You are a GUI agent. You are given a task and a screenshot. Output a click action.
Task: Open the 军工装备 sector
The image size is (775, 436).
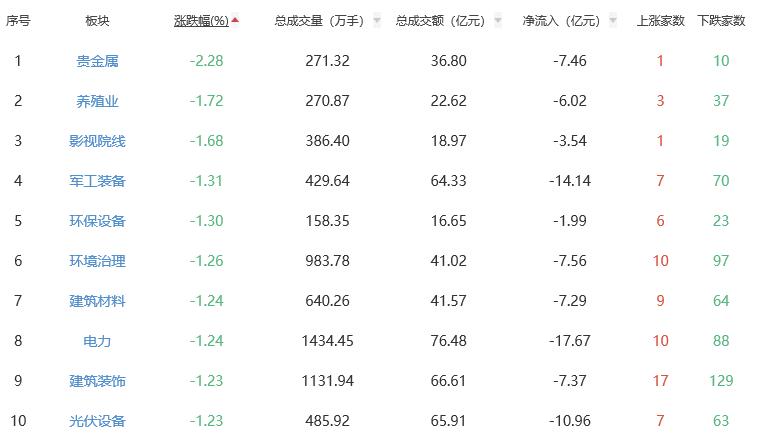(x=97, y=181)
